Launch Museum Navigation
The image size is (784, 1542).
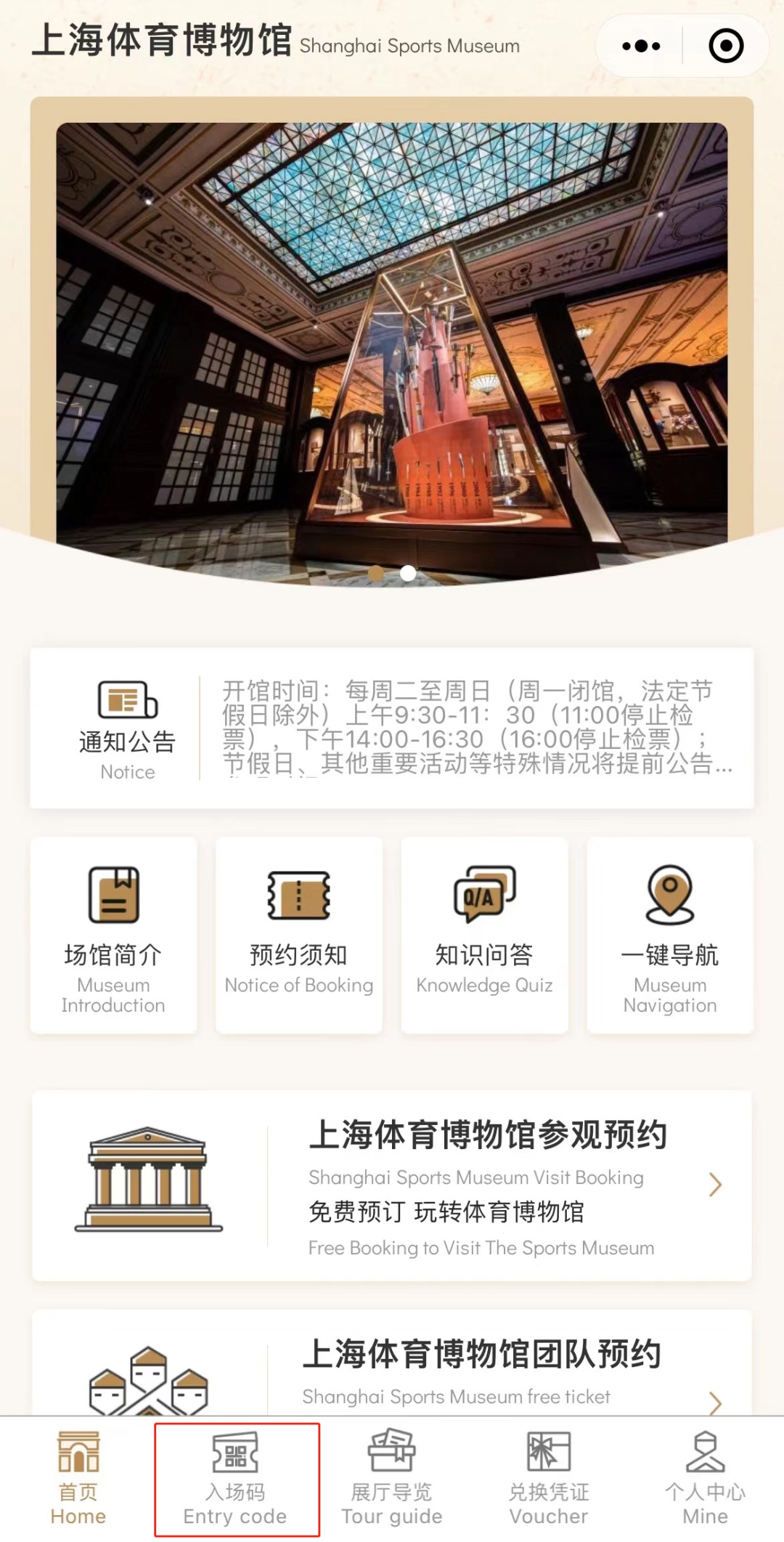(669, 935)
